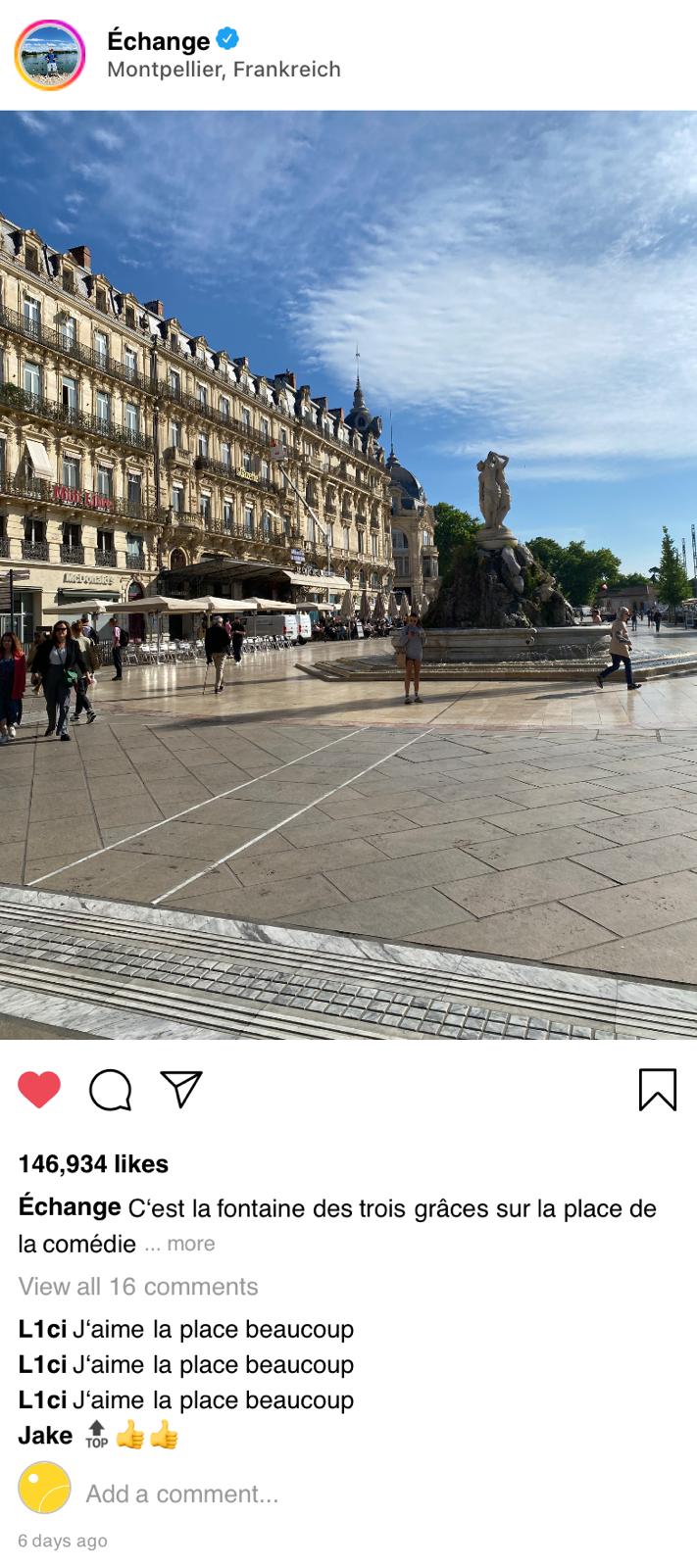This screenshot has height=1568, width=697.
Task: Bookmark this post
Action: pyautogui.click(x=657, y=1089)
